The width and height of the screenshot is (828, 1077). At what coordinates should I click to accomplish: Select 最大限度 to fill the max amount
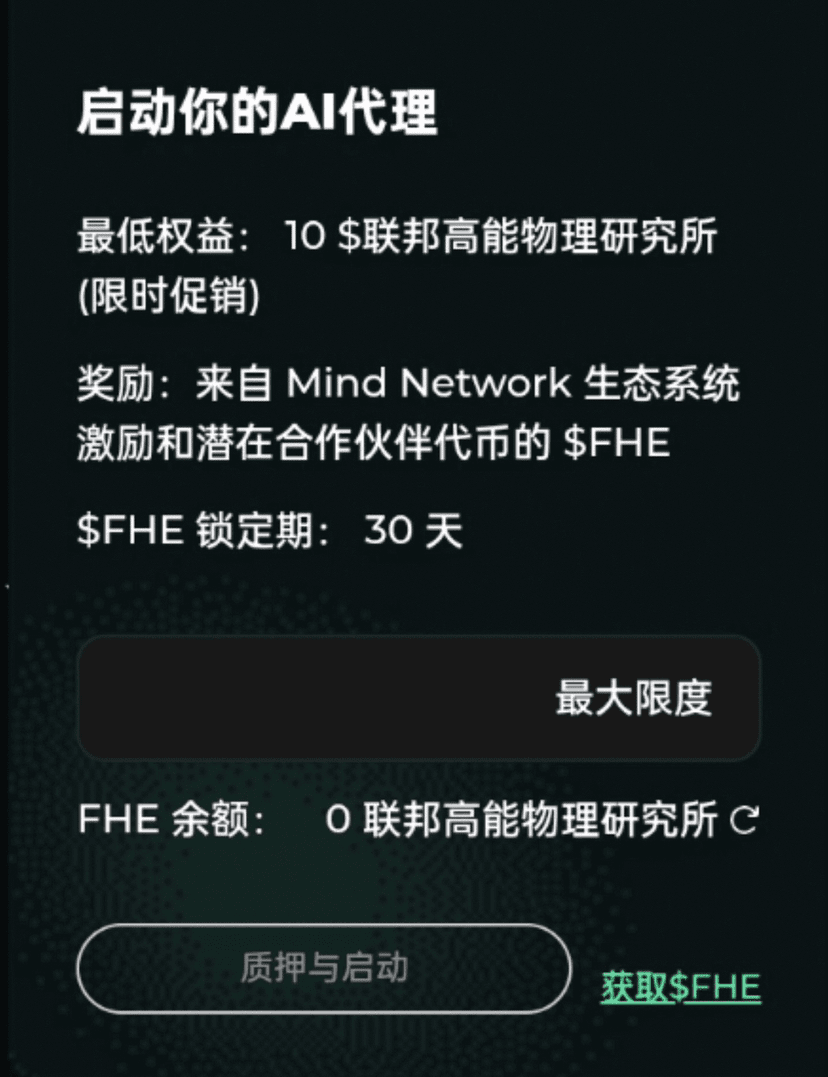pos(633,698)
